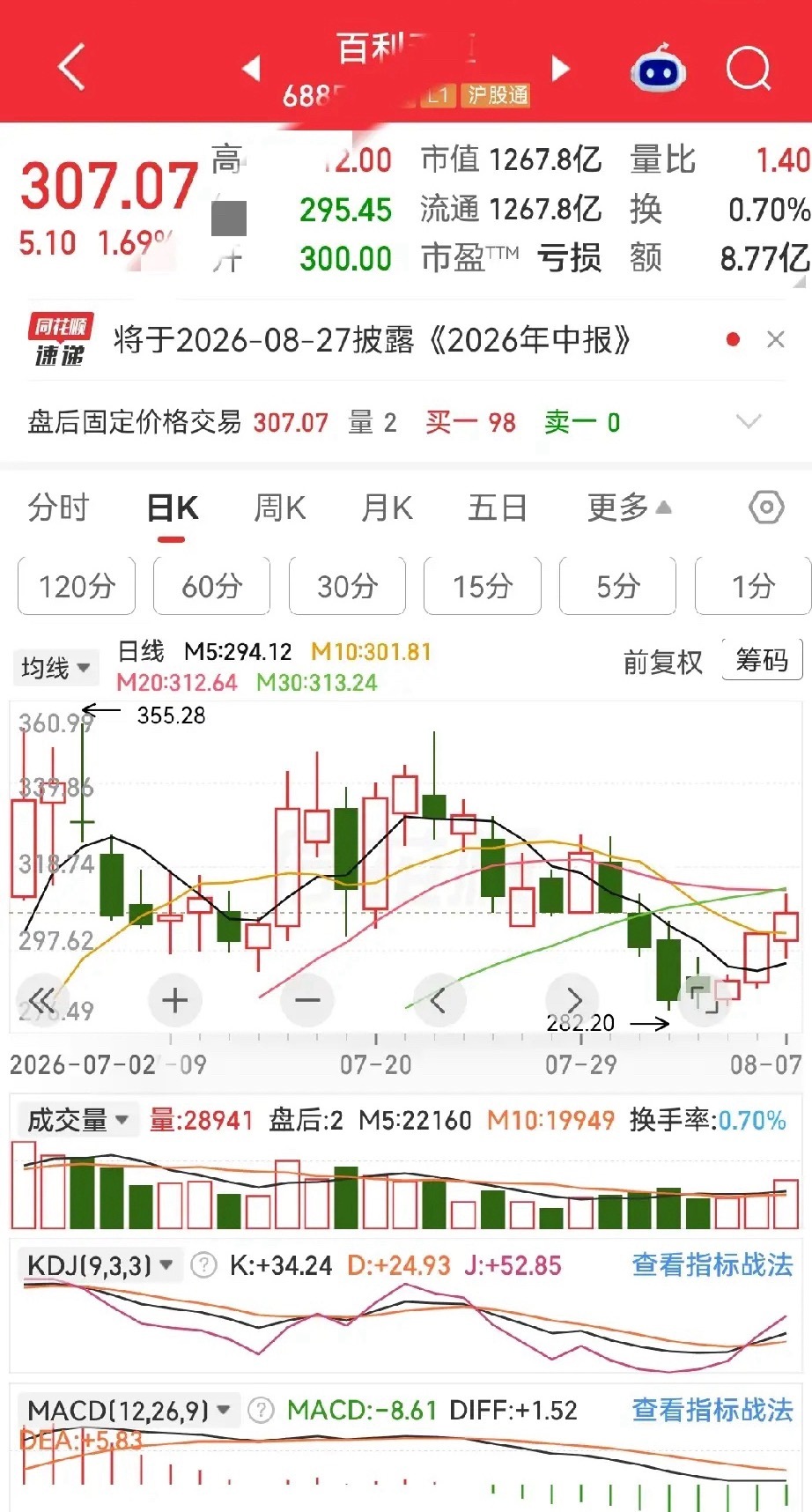This screenshot has height=1512, width=812.
Task: Zoom in the chart with plus button
Action: 175,1000
